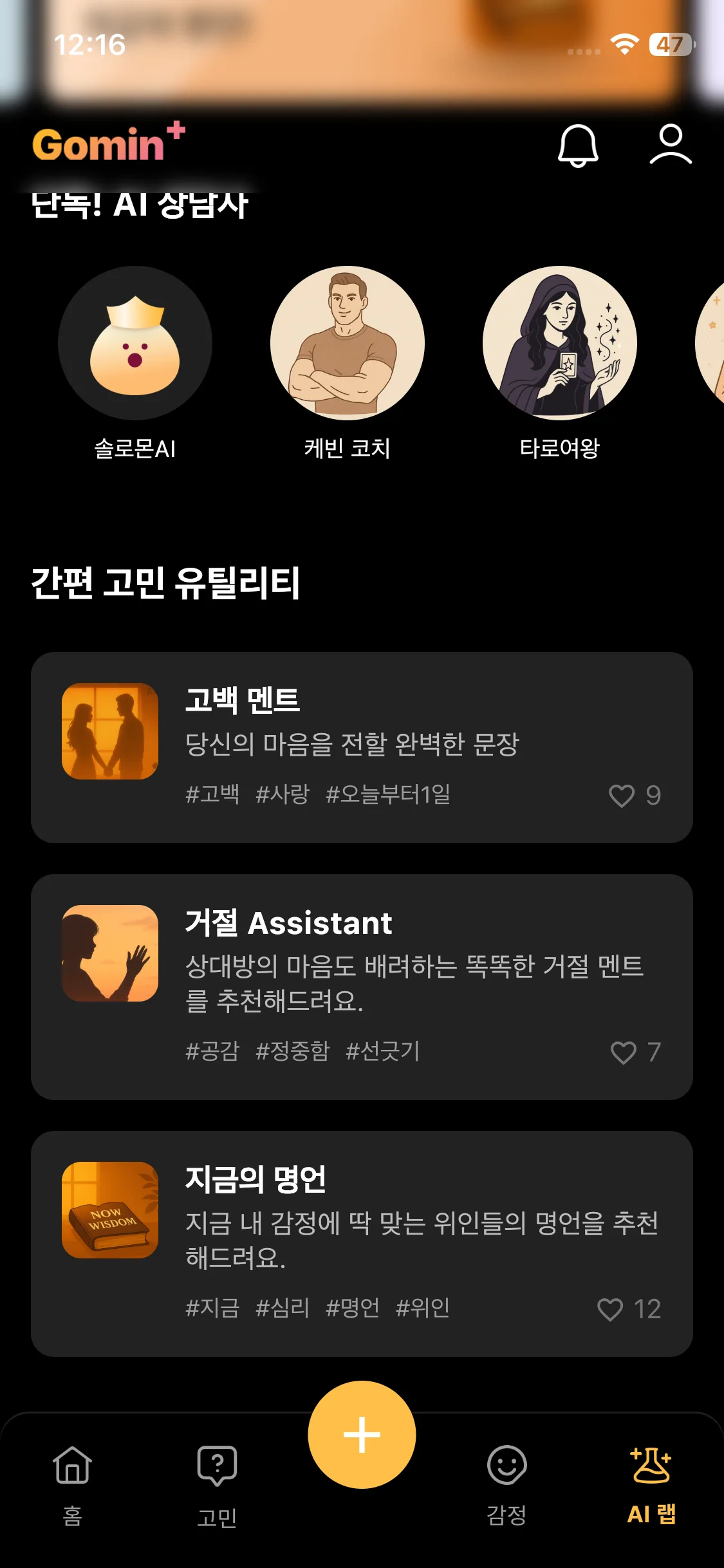Screen dimensions: 724x1568
Task: Open the user profile icon
Action: click(670, 145)
